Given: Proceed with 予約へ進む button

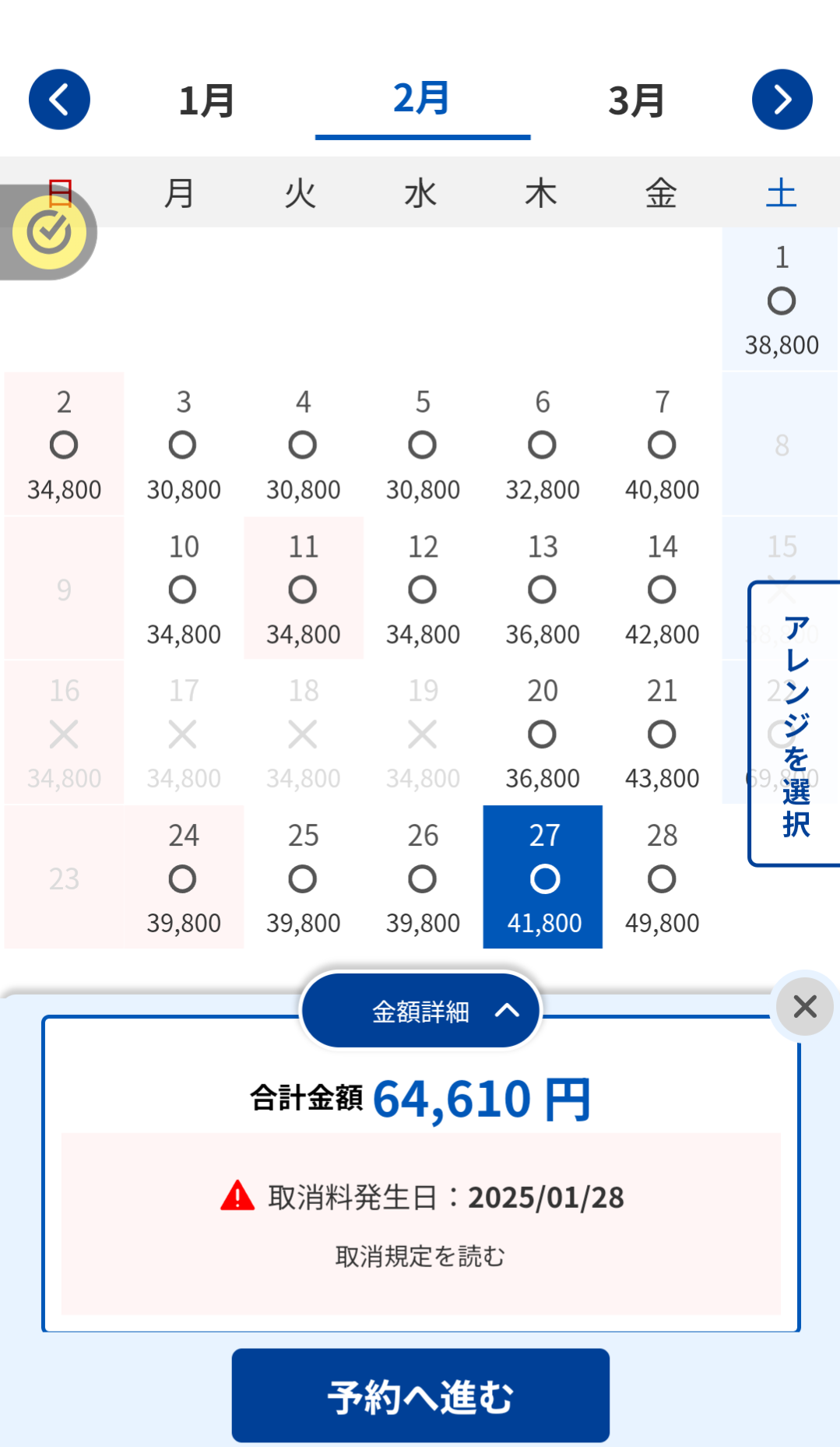Looking at the screenshot, I should pyautogui.click(x=420, y=1396).
